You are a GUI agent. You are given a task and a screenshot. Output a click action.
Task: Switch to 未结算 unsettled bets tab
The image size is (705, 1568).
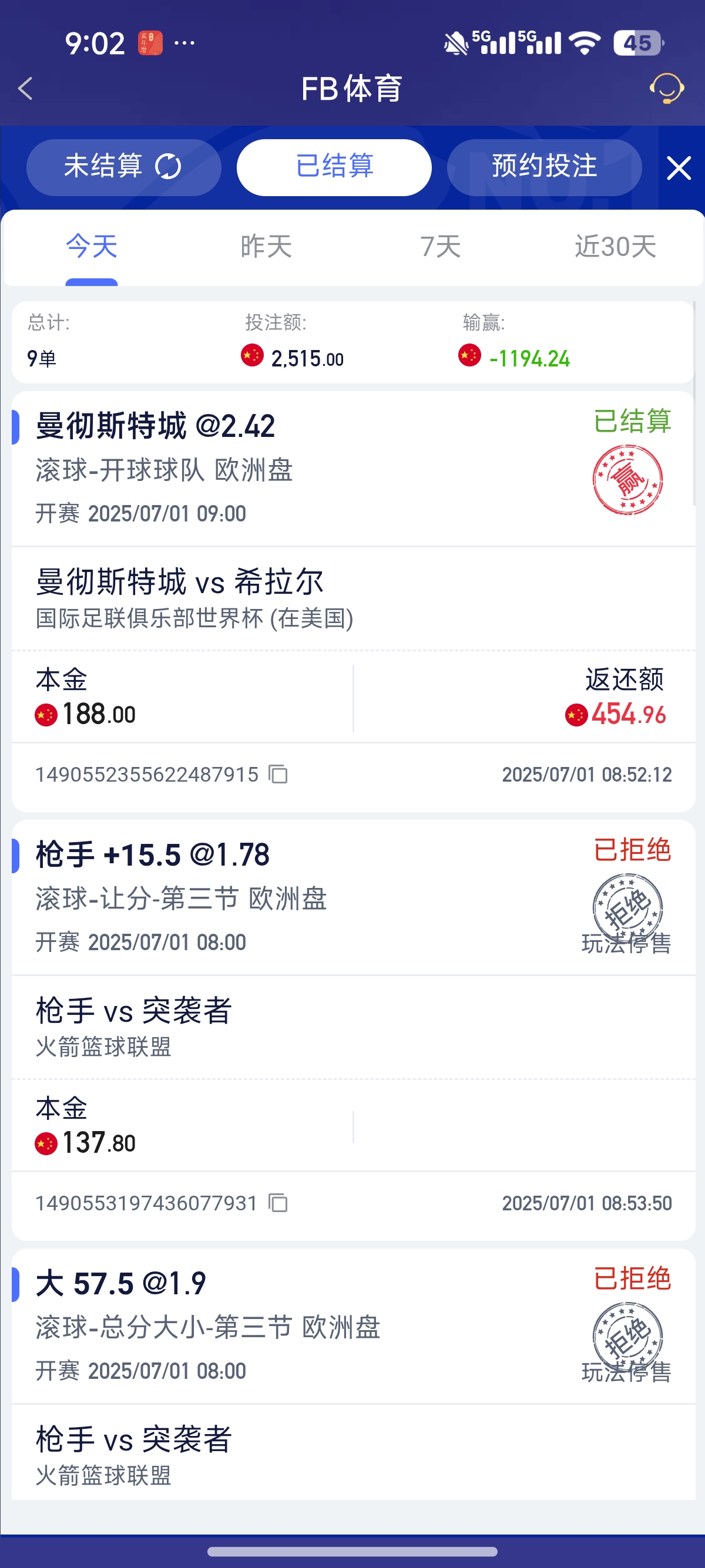tap(123, 167)
